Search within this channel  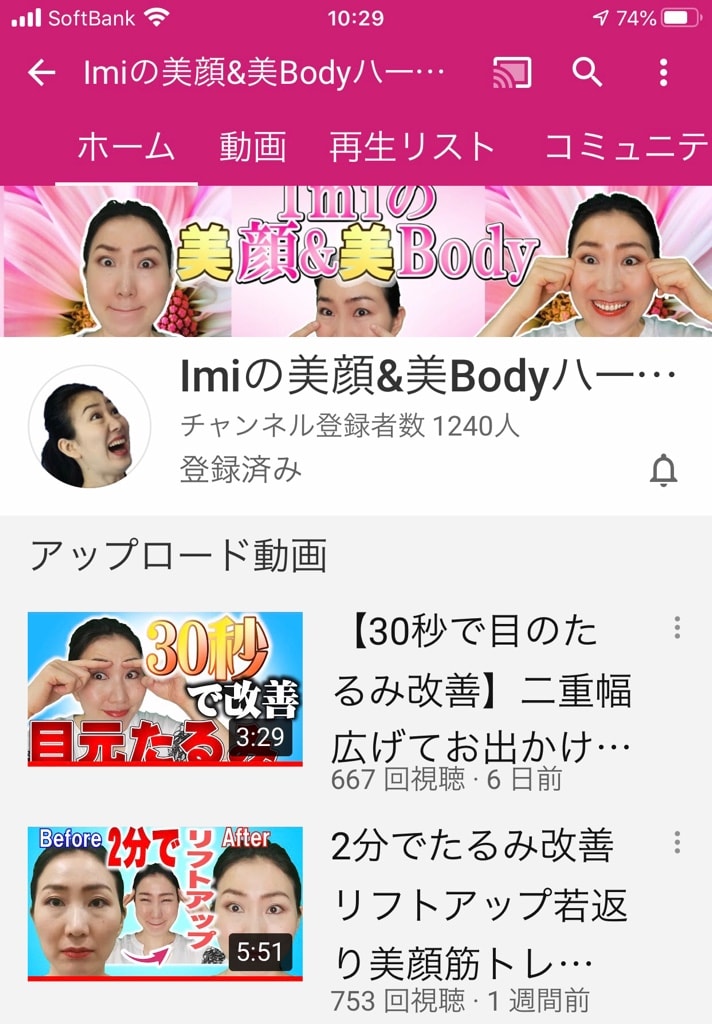587,72
